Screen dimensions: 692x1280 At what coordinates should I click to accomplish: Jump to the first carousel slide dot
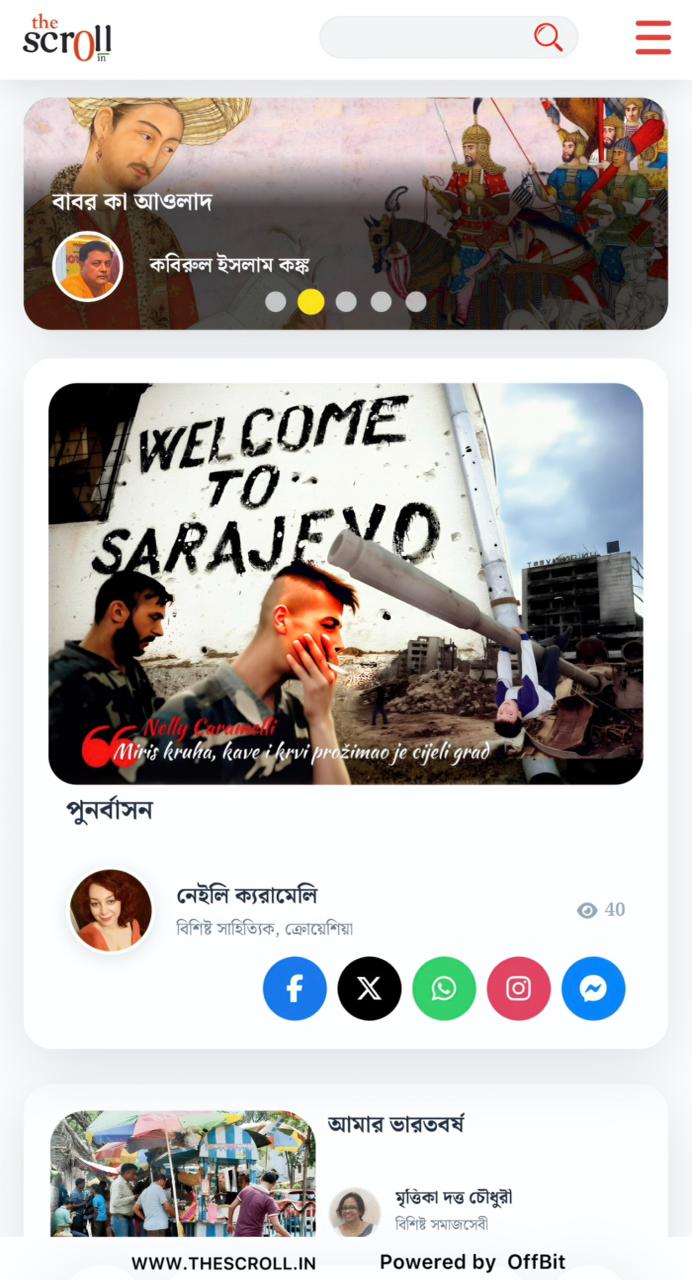(276, 302)
